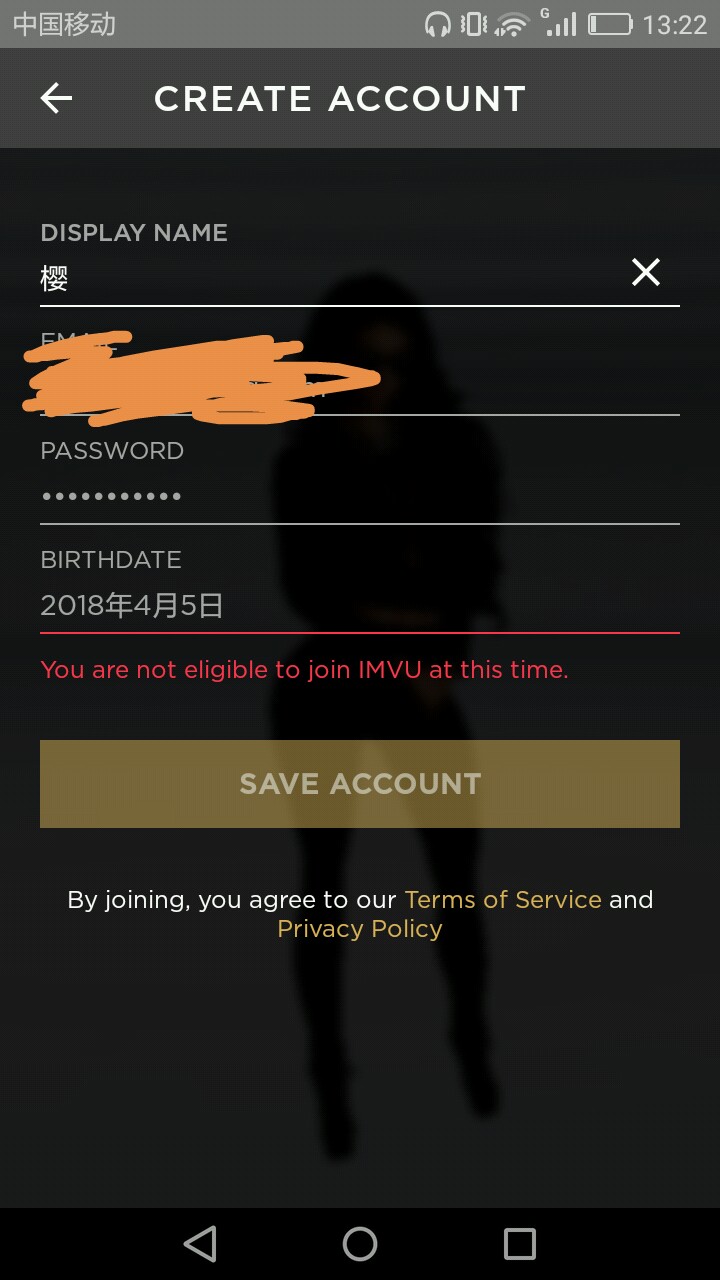
Task: Open recent apps via system button
Action: tap(519, 1243)
